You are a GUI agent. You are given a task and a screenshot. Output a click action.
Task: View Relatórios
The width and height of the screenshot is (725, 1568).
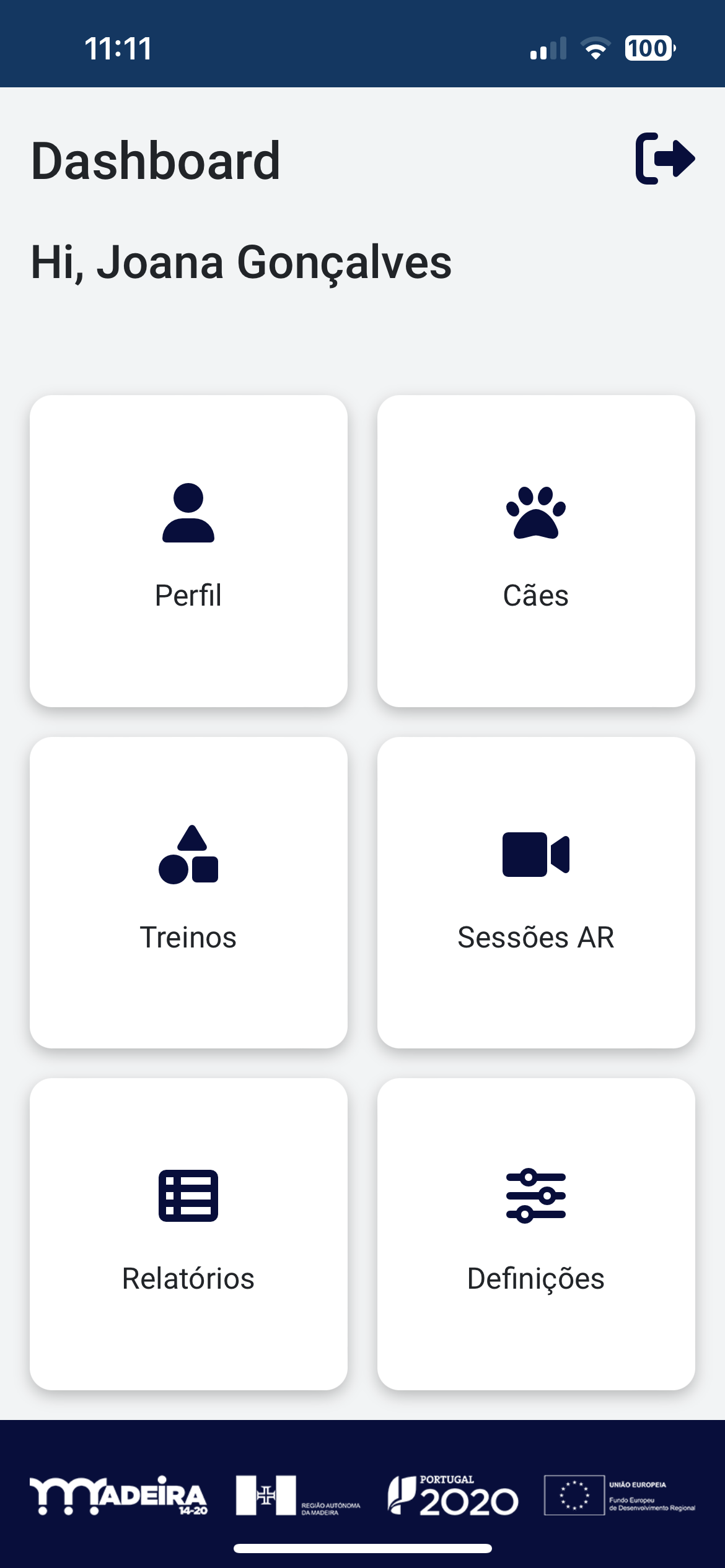click(x=188, y=1234)
